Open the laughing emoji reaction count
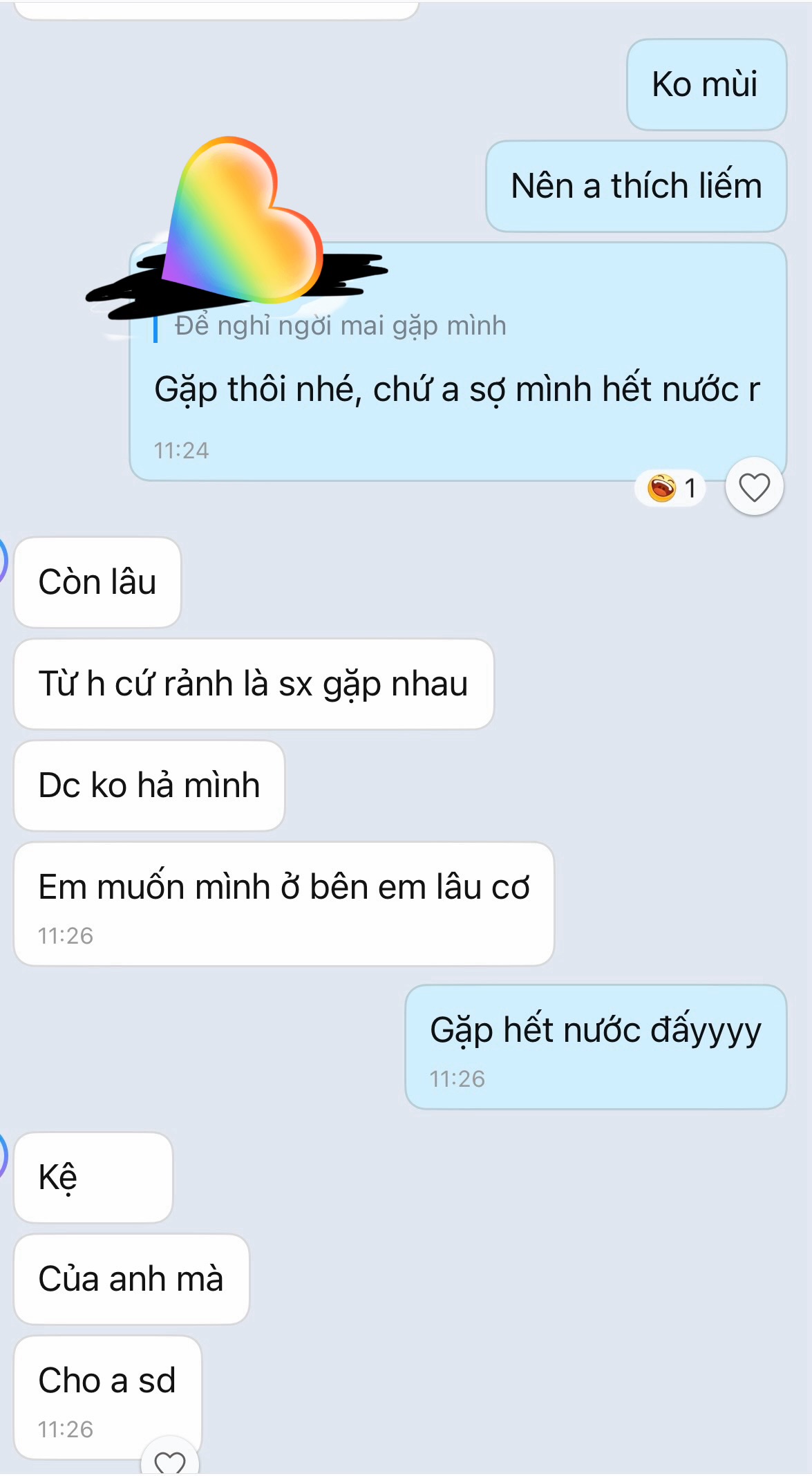This screenshot has height=1476, width=812. point(671,488)
